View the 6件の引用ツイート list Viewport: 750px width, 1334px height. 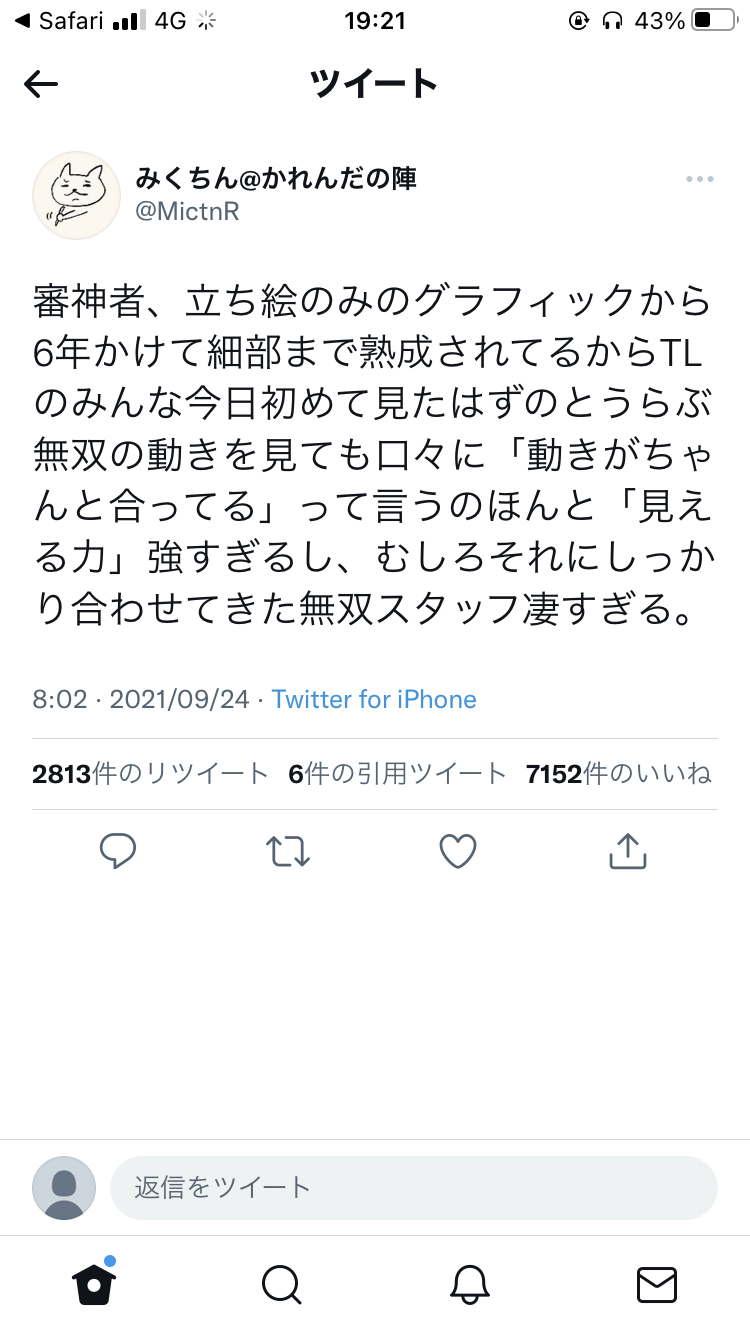(398, 773)
